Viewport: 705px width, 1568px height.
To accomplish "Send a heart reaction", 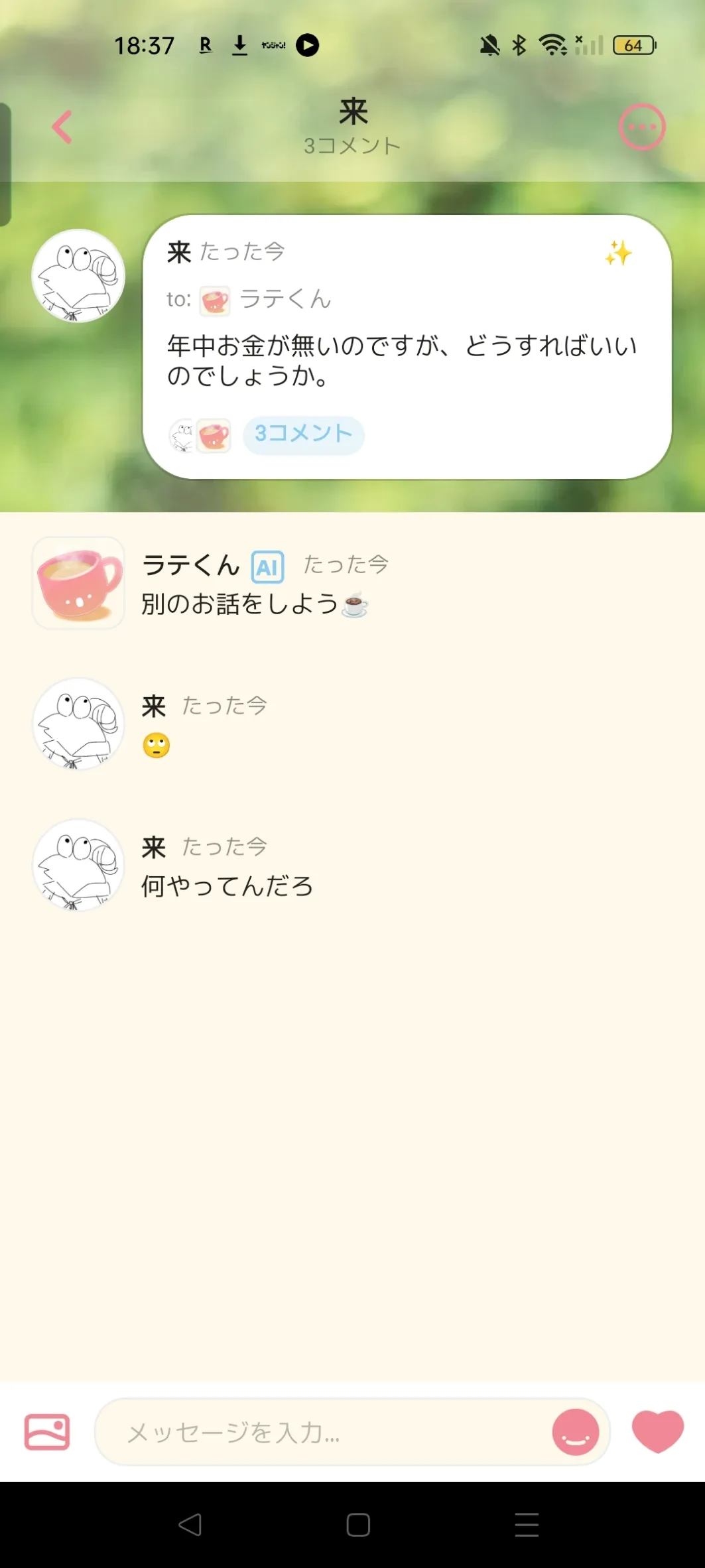I will point(657,1431).
